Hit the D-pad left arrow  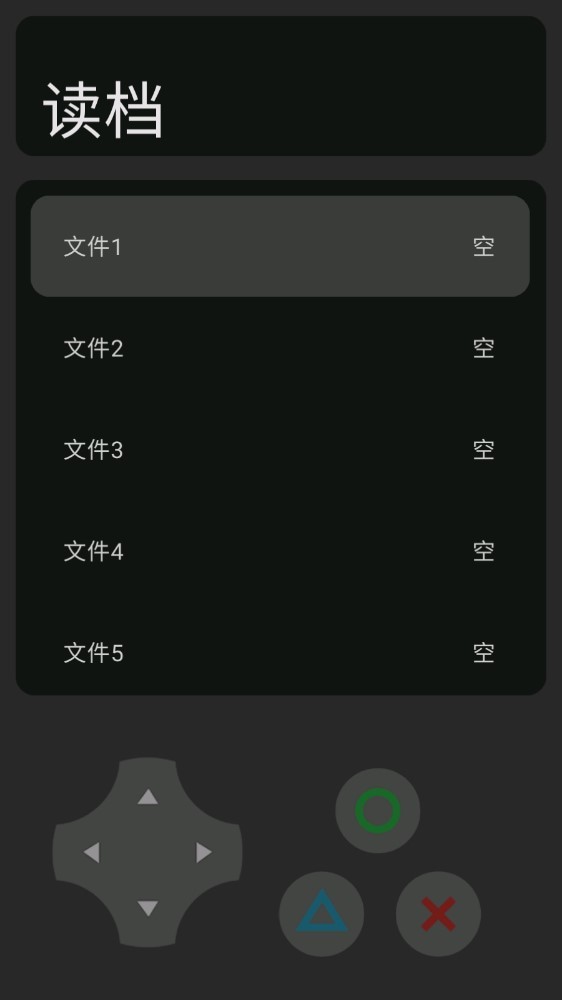coord(92,853)
